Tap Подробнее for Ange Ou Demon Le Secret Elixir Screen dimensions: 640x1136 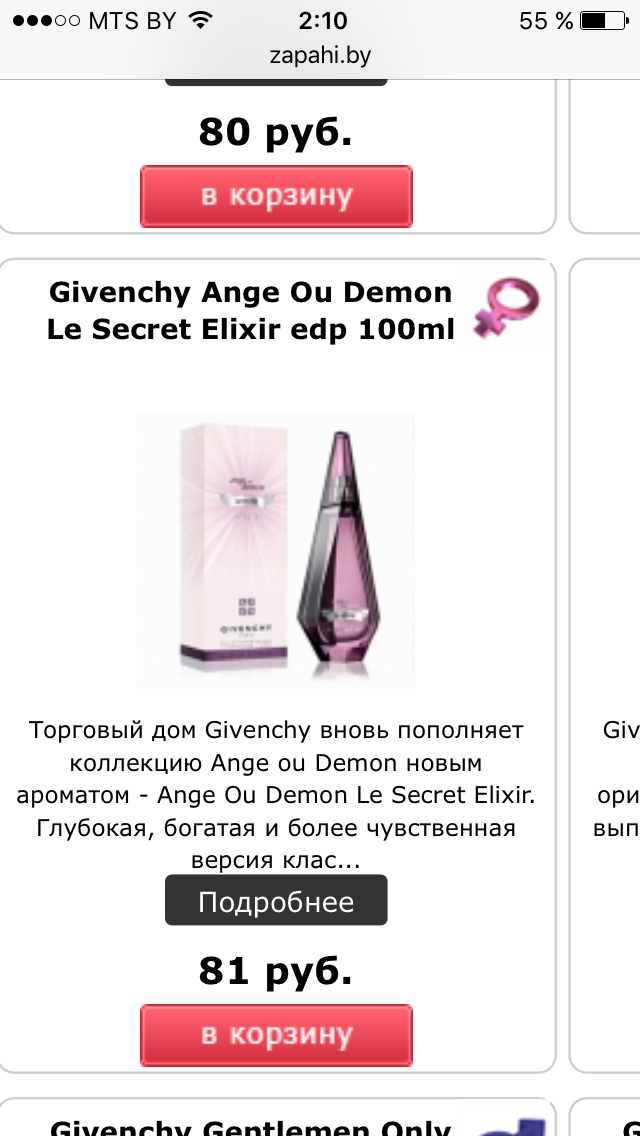pos(276,902)
